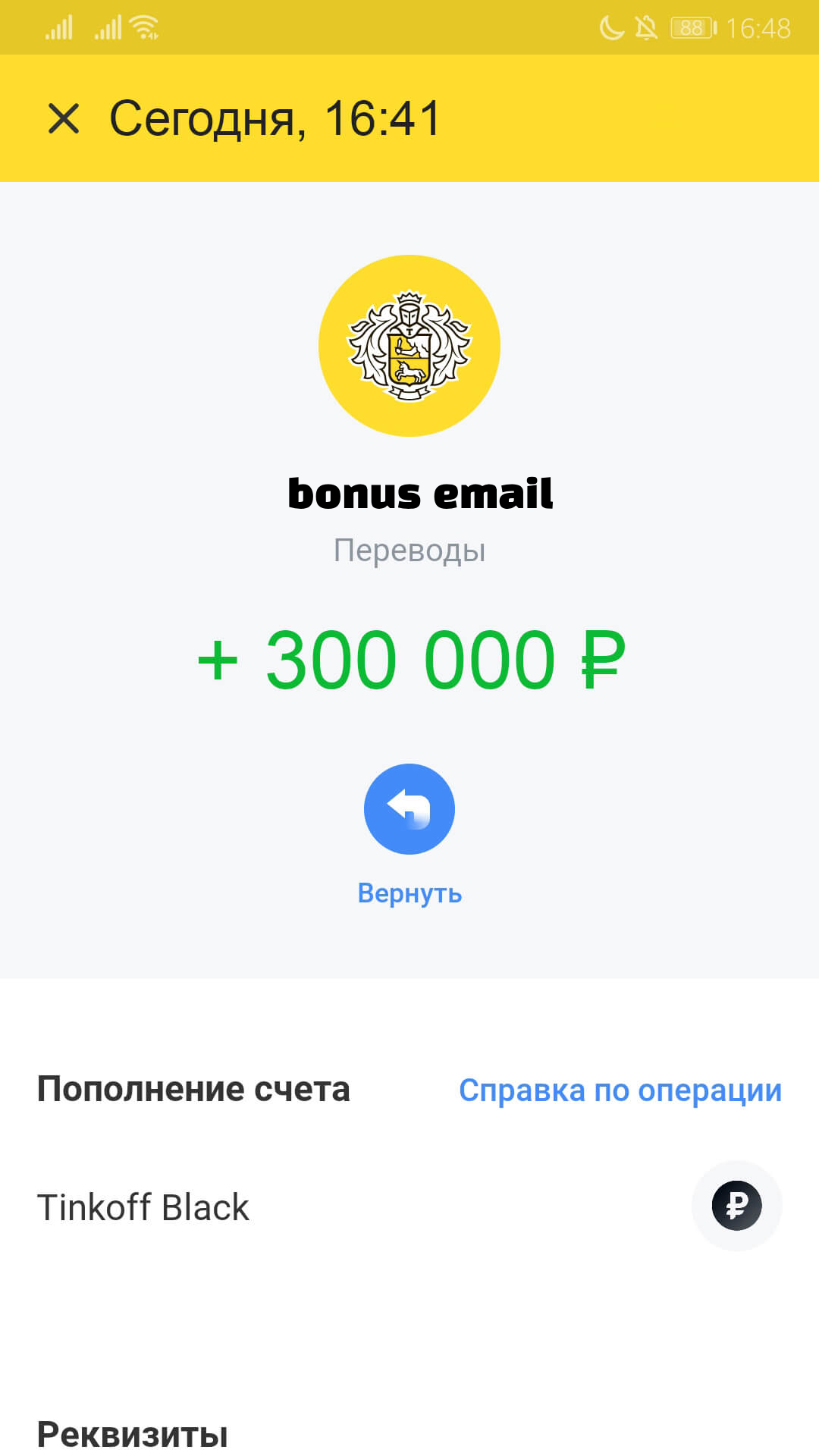Close the transaction details screen
Viewport: 819px width, 1456px height.
[64, 118]
